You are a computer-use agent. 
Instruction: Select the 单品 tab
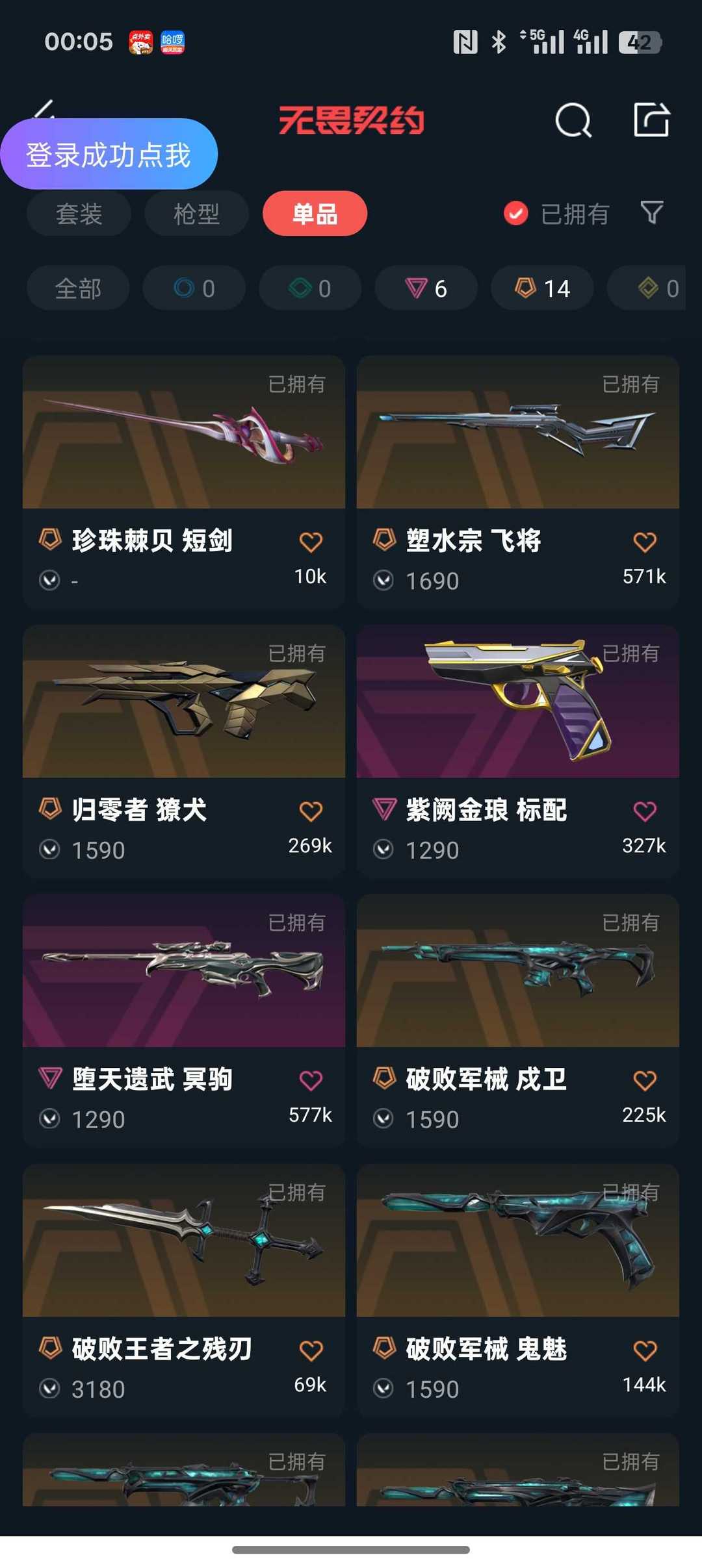315,214
